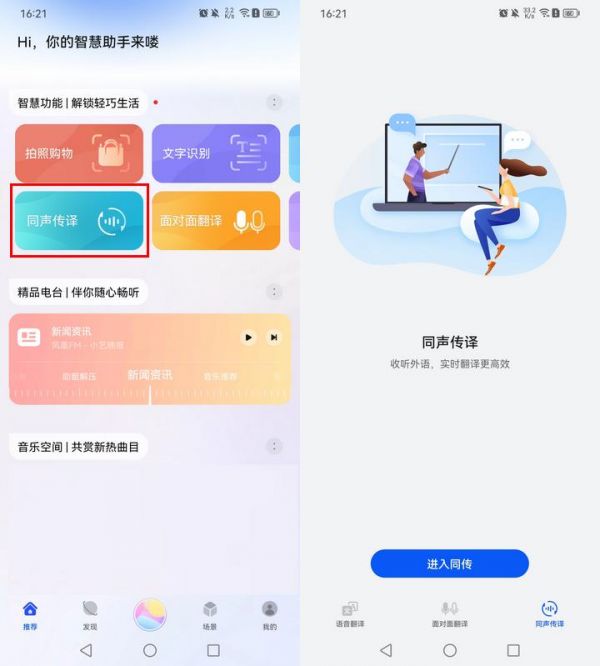Image resolution: width=600 pixels, height=666 pixels.
Task: Open the 同声传译 simultaneous interpretation card
Action: pos(79,220)
